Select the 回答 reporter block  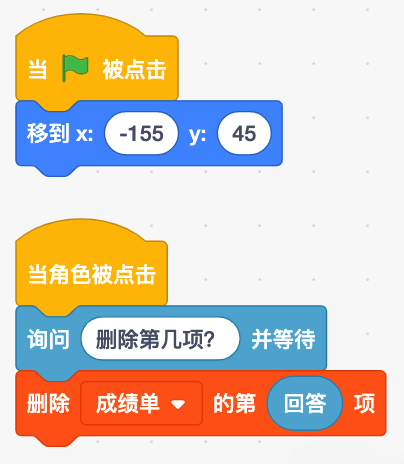[x=305, y=403]
